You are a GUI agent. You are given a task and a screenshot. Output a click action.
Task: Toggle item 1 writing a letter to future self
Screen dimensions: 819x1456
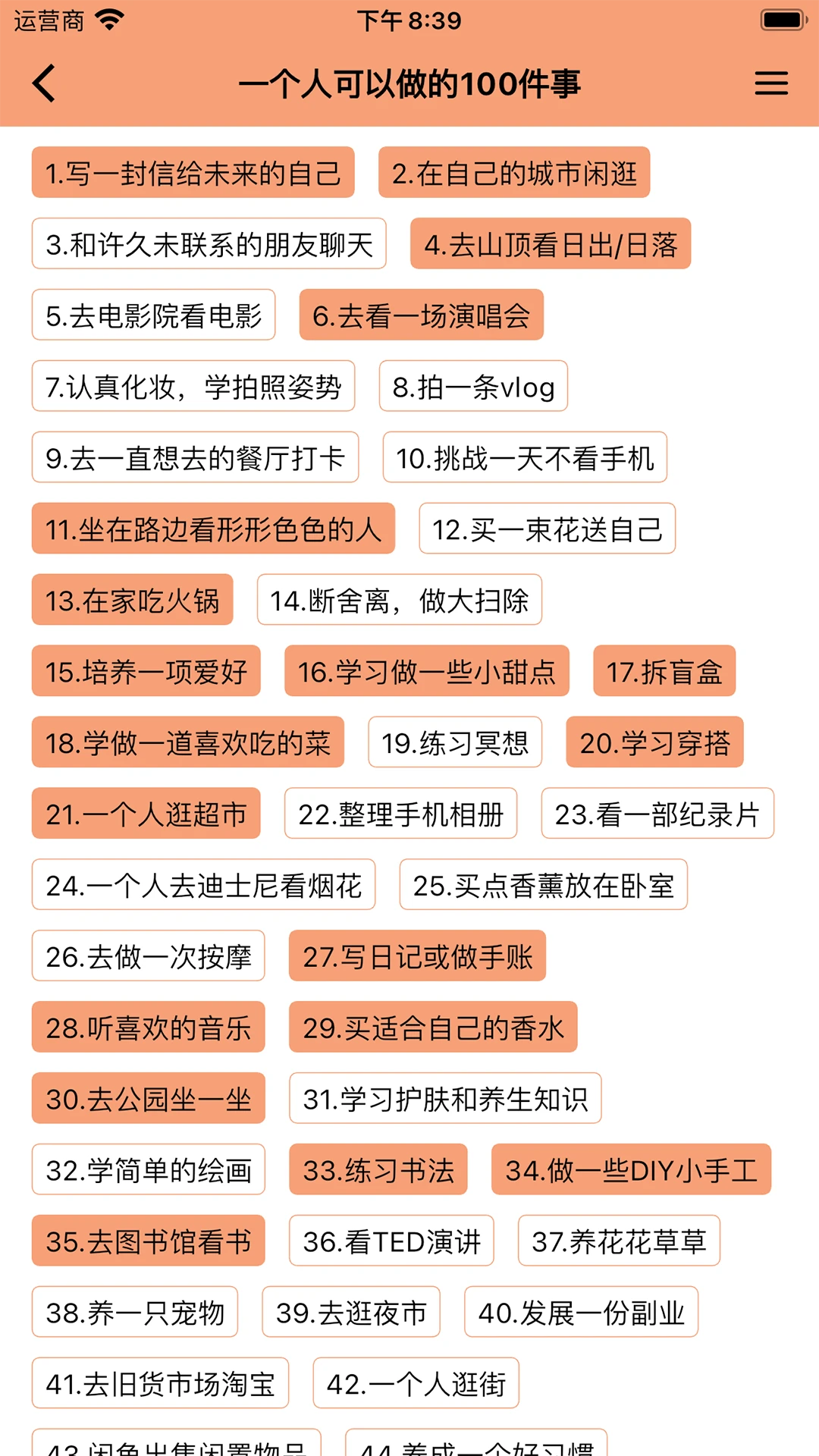click(192, 173)
